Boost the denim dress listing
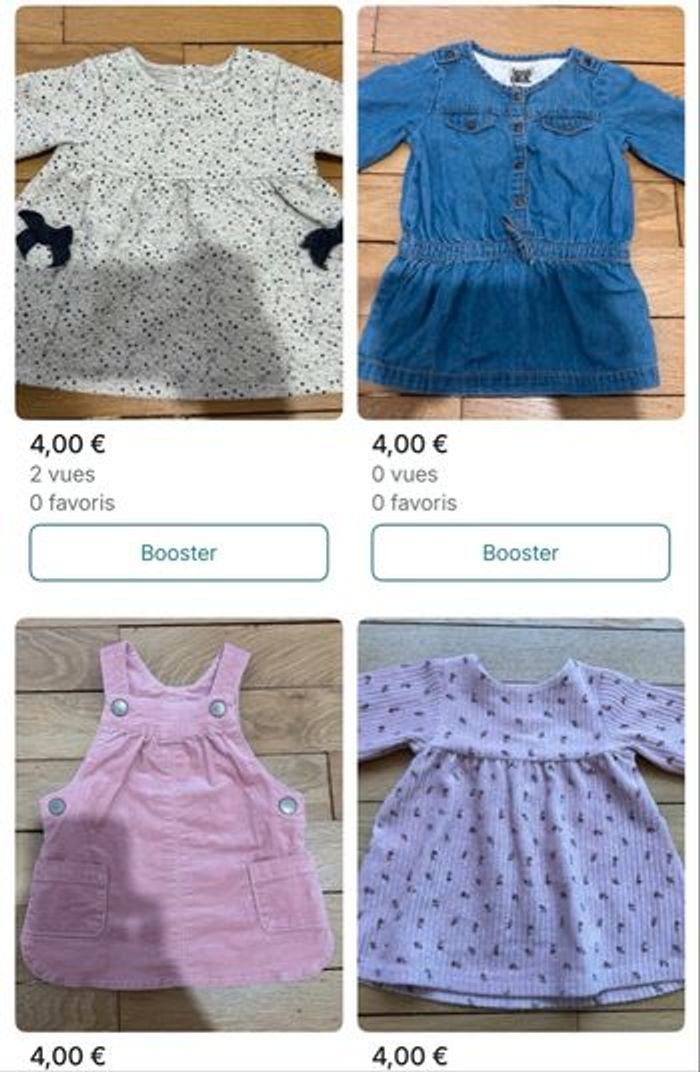 521,552
